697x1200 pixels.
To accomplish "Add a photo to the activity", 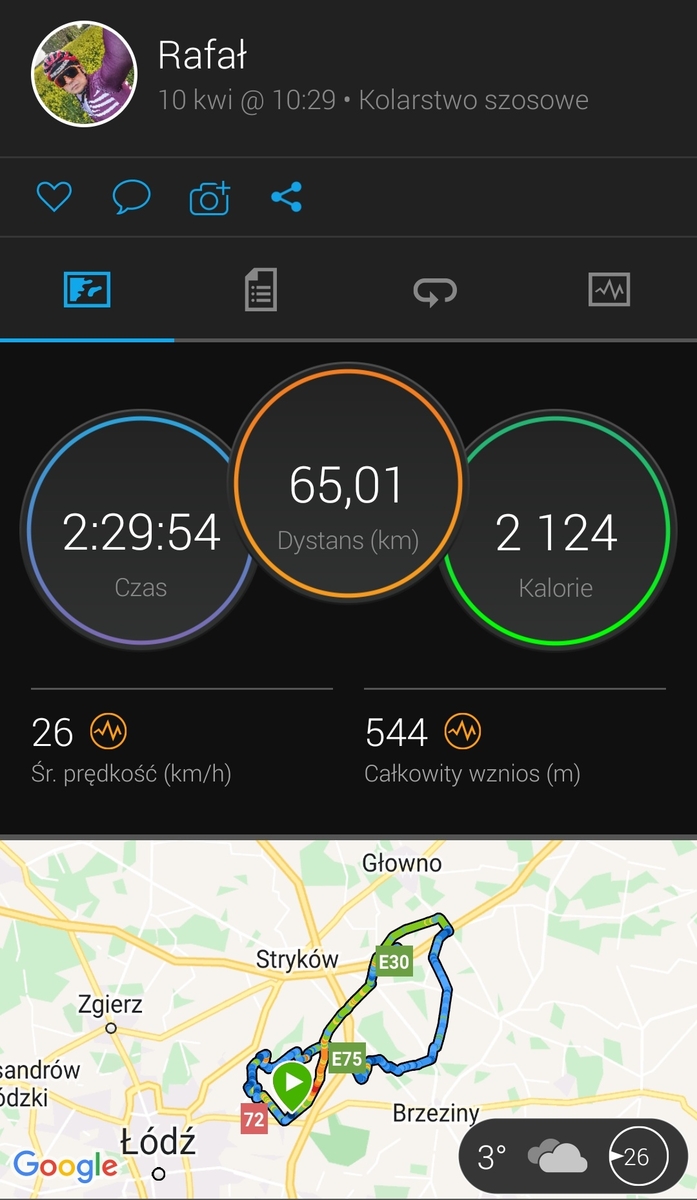I will click(x=209, y=197).
